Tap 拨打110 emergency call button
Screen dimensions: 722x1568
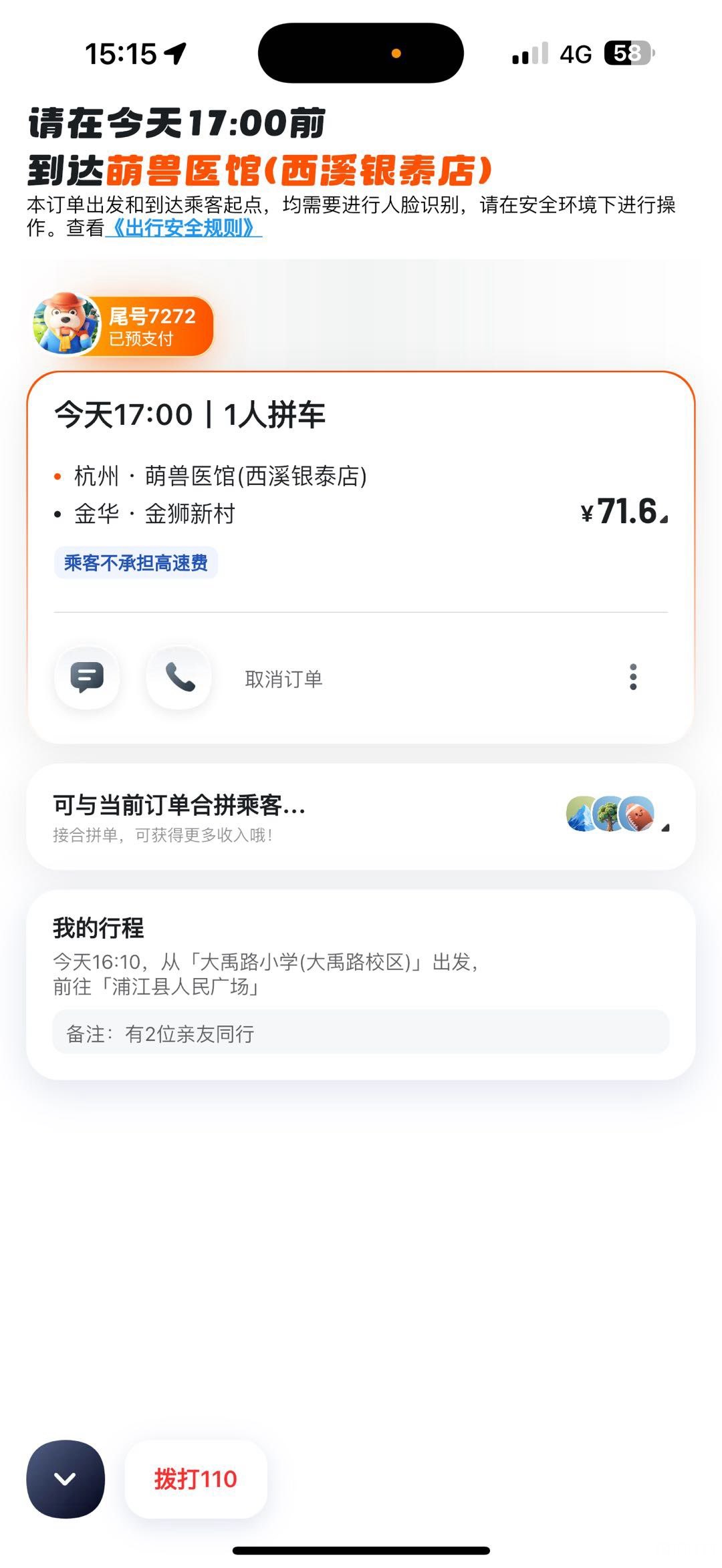click(196, 1479)
